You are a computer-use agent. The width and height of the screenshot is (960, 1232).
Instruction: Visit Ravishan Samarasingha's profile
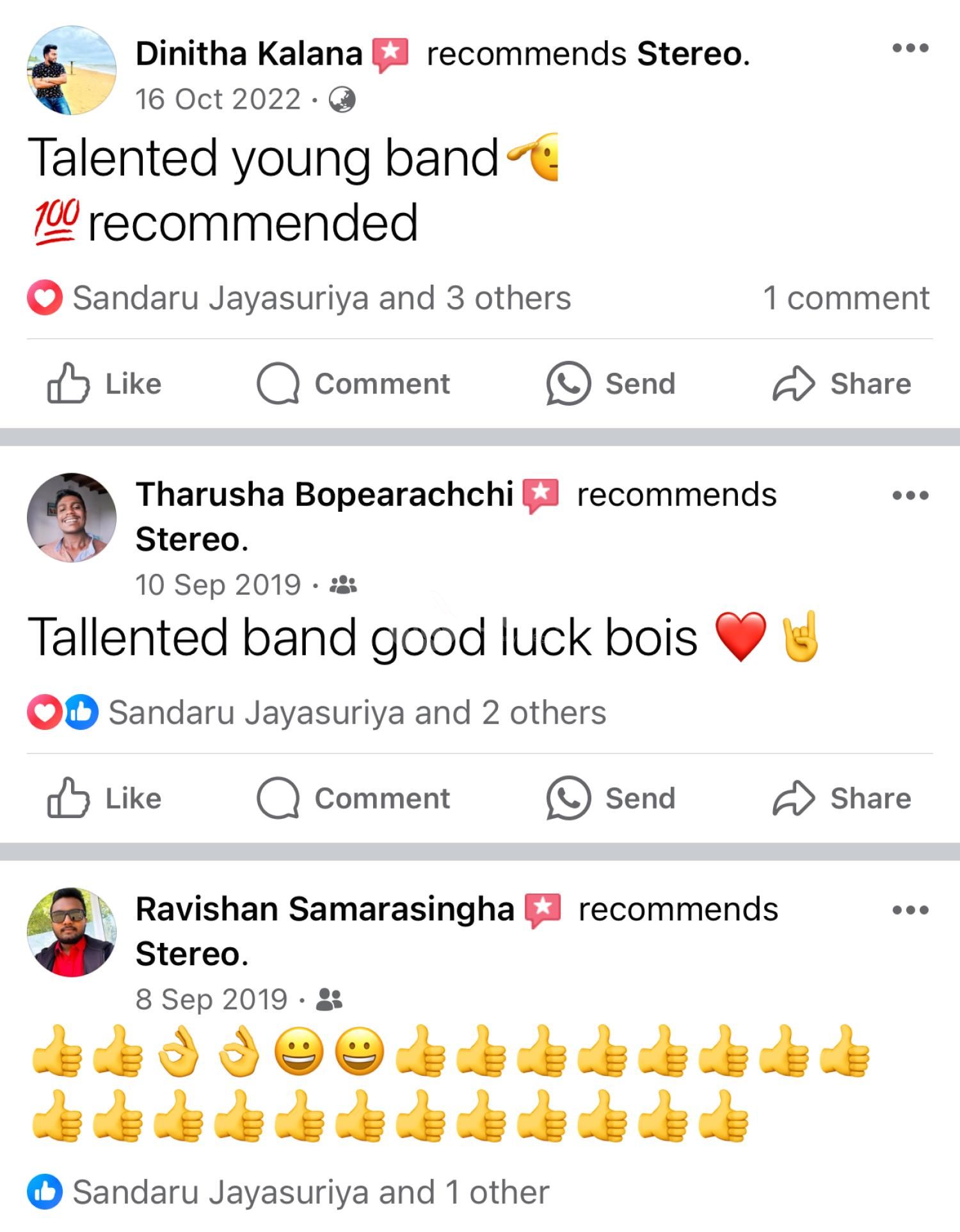coord(324,909)
